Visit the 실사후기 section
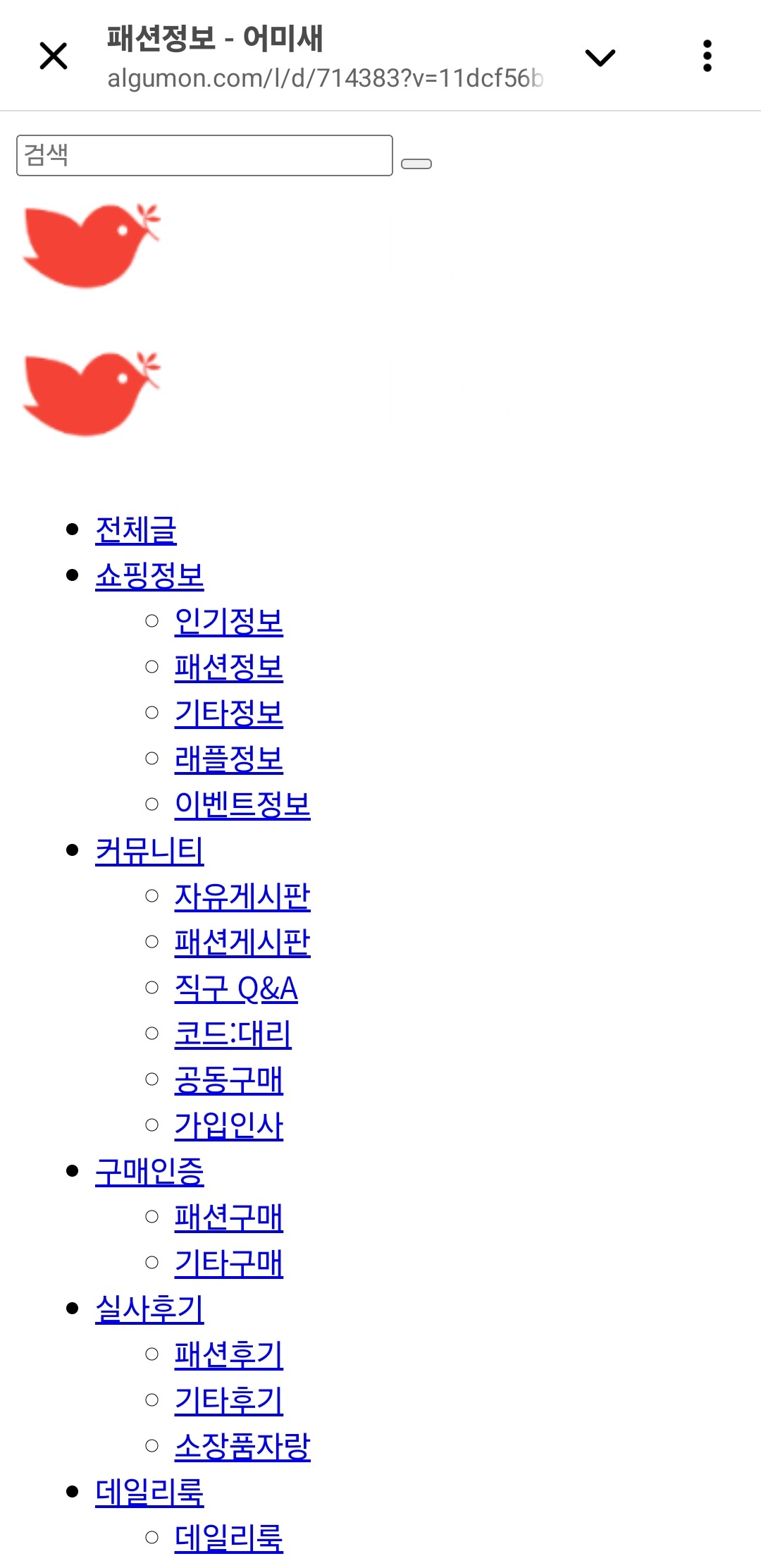The image size is (761, 1568). 149,1310
